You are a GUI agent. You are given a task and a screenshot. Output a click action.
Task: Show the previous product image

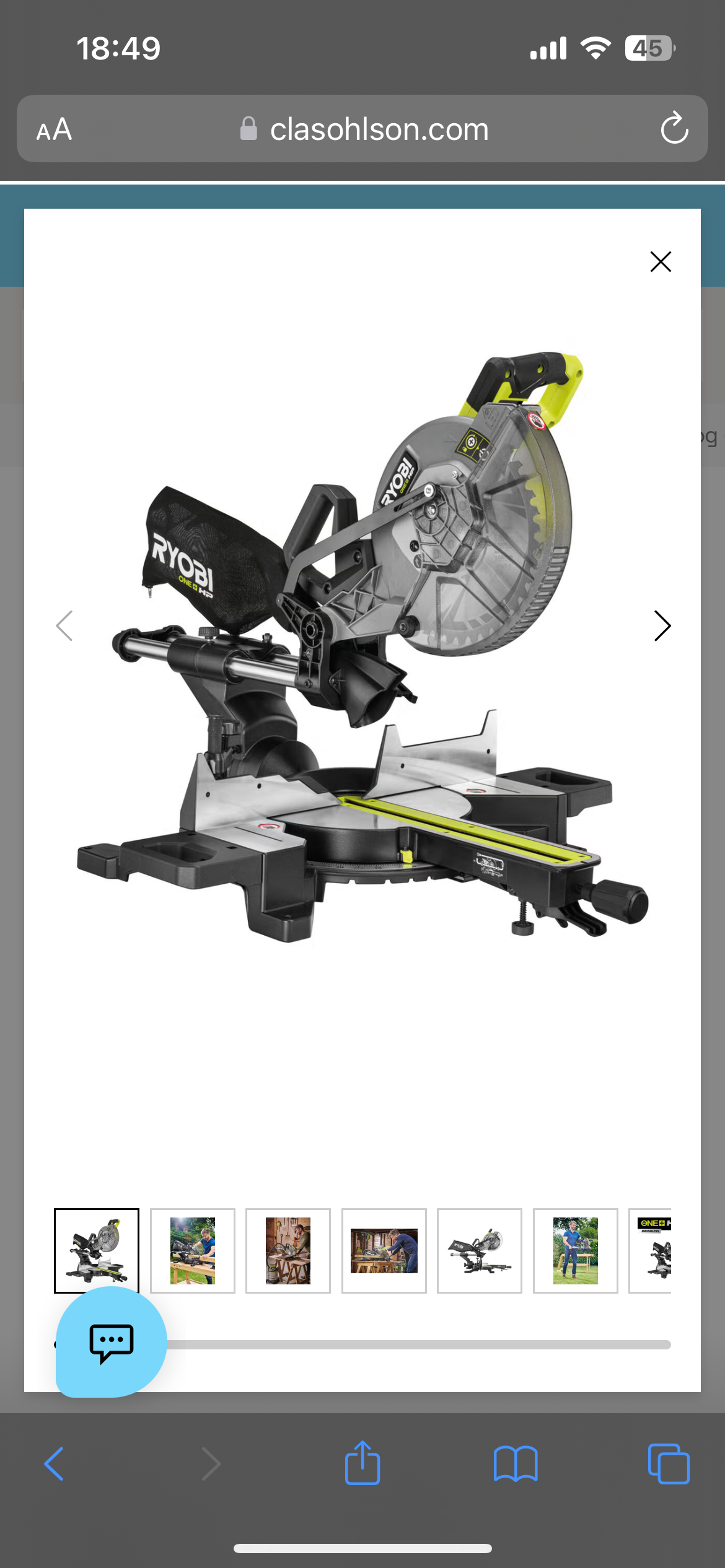click(64, 626)
